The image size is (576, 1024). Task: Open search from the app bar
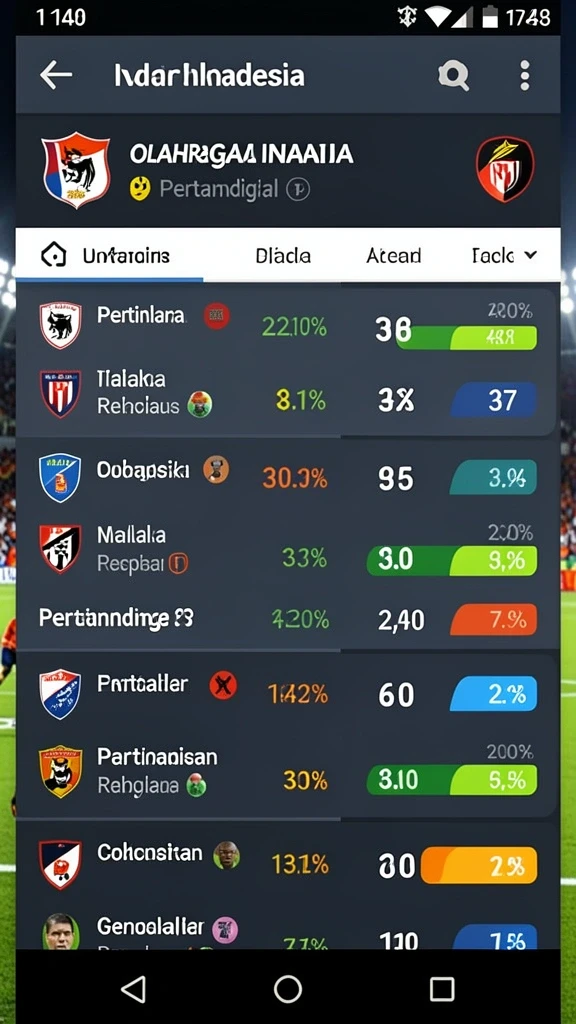pos(453,76)
